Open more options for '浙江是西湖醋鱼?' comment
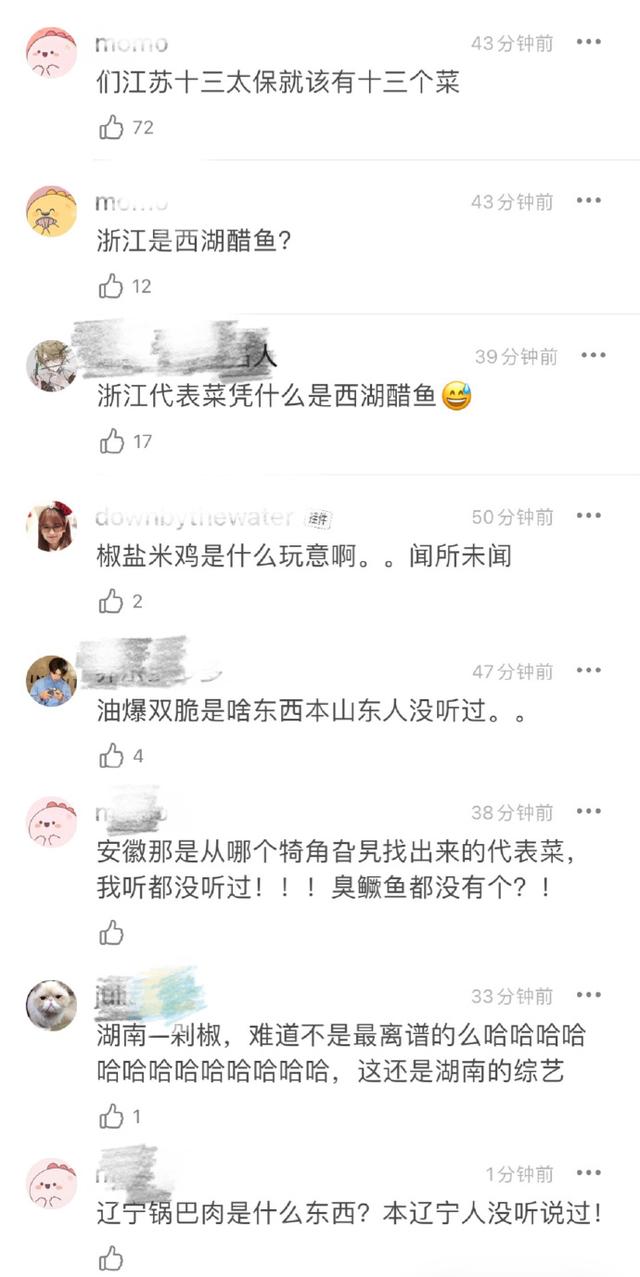The width and height of the screenshot is (640, 1277). click(590, 201)
